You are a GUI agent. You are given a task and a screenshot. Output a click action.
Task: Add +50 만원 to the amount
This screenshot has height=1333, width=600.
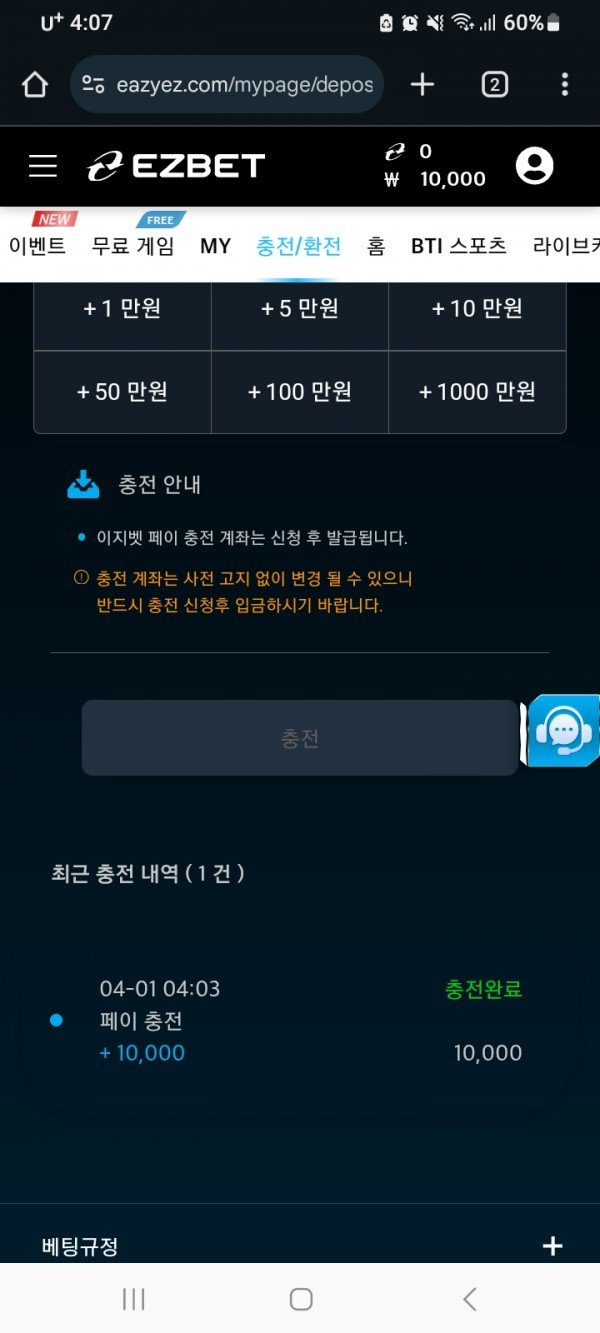122,391
